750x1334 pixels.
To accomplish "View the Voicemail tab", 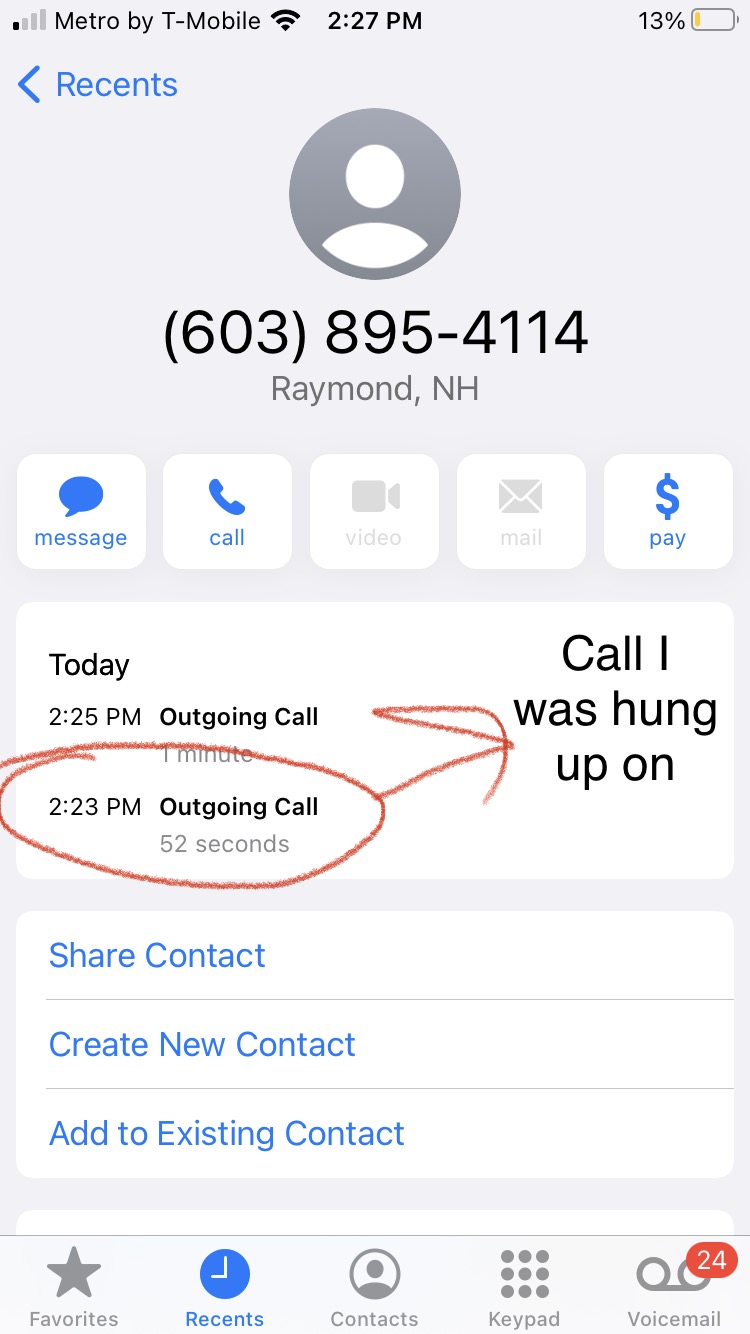I will coord(674,1287).
